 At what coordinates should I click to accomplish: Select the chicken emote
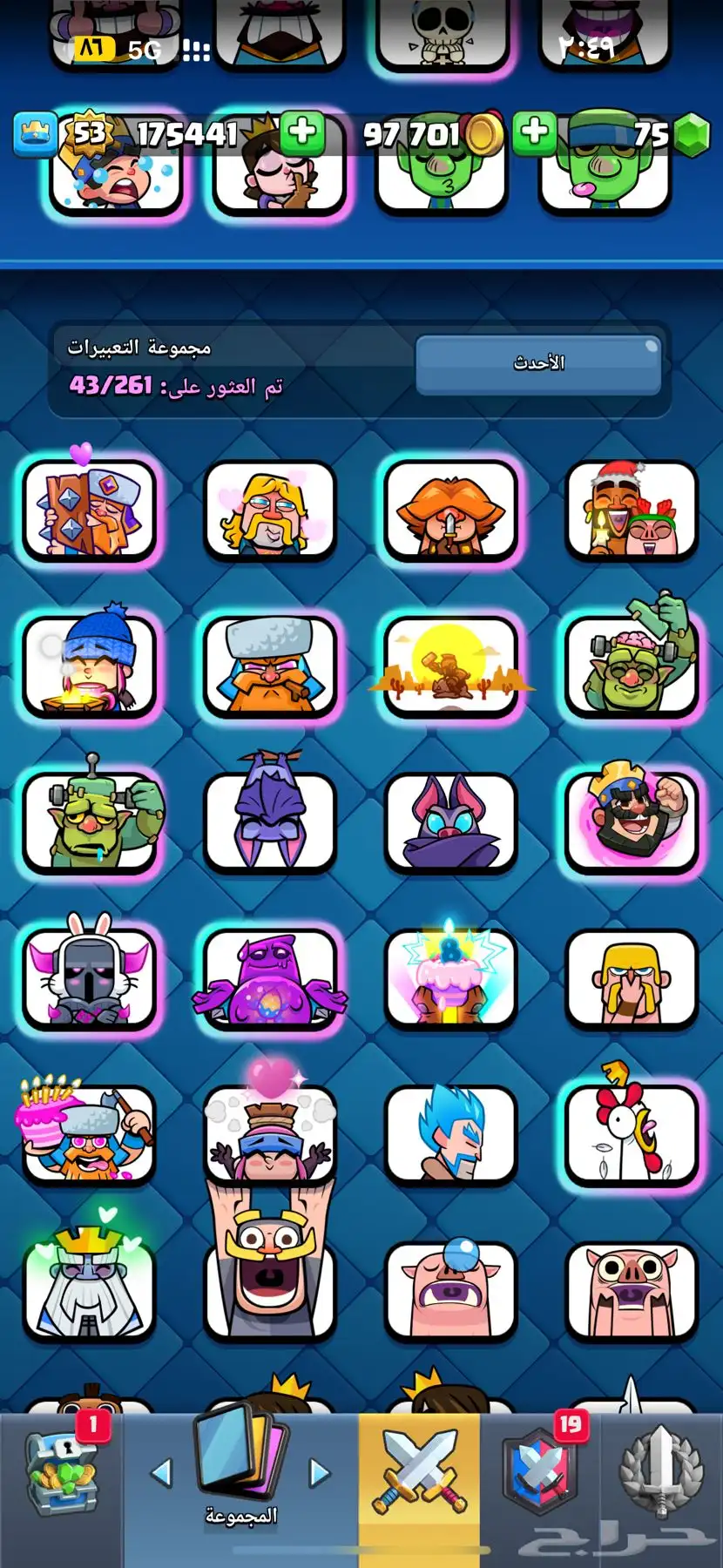coord(632,1132)
